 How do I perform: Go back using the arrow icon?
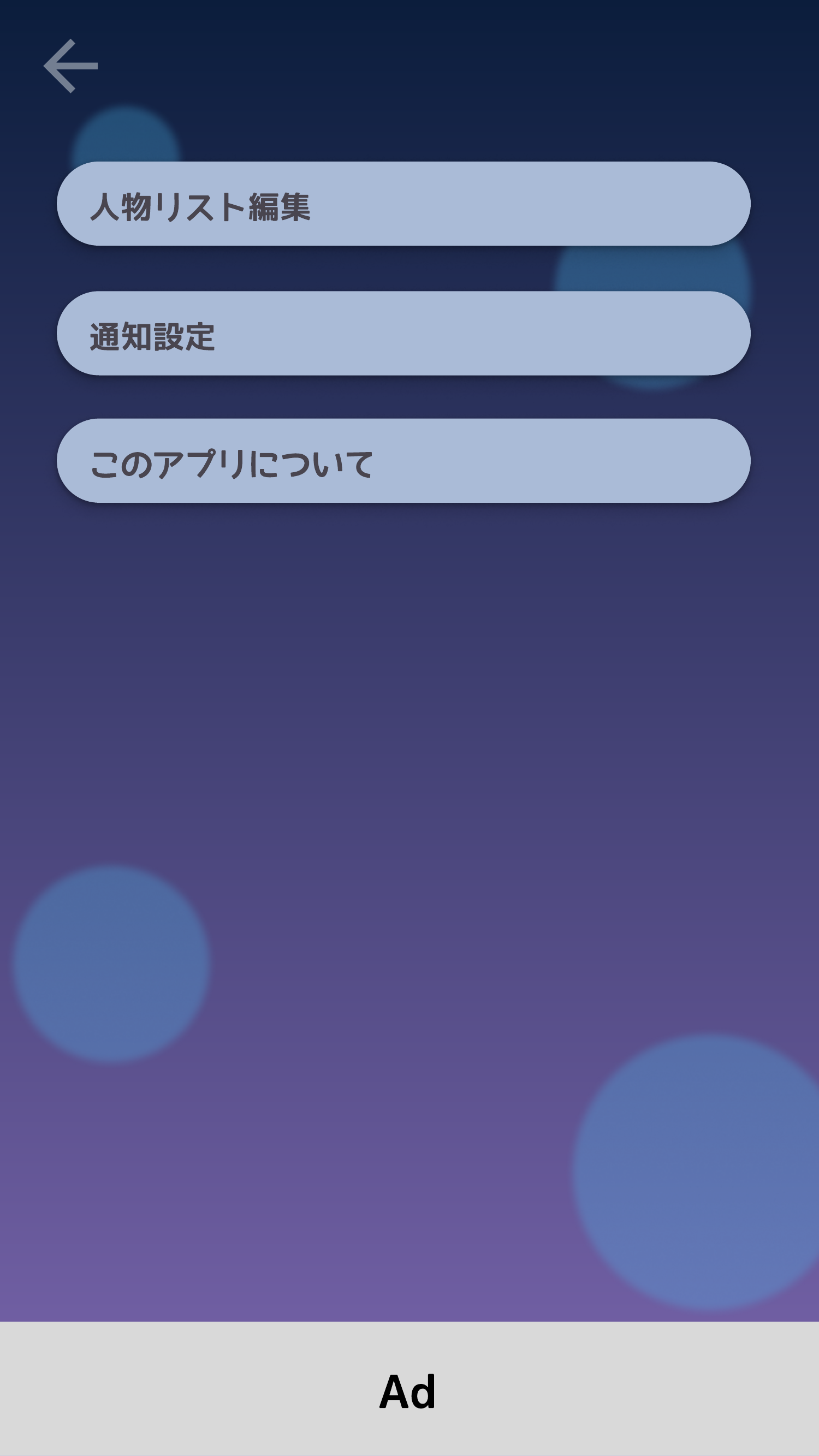70,66
